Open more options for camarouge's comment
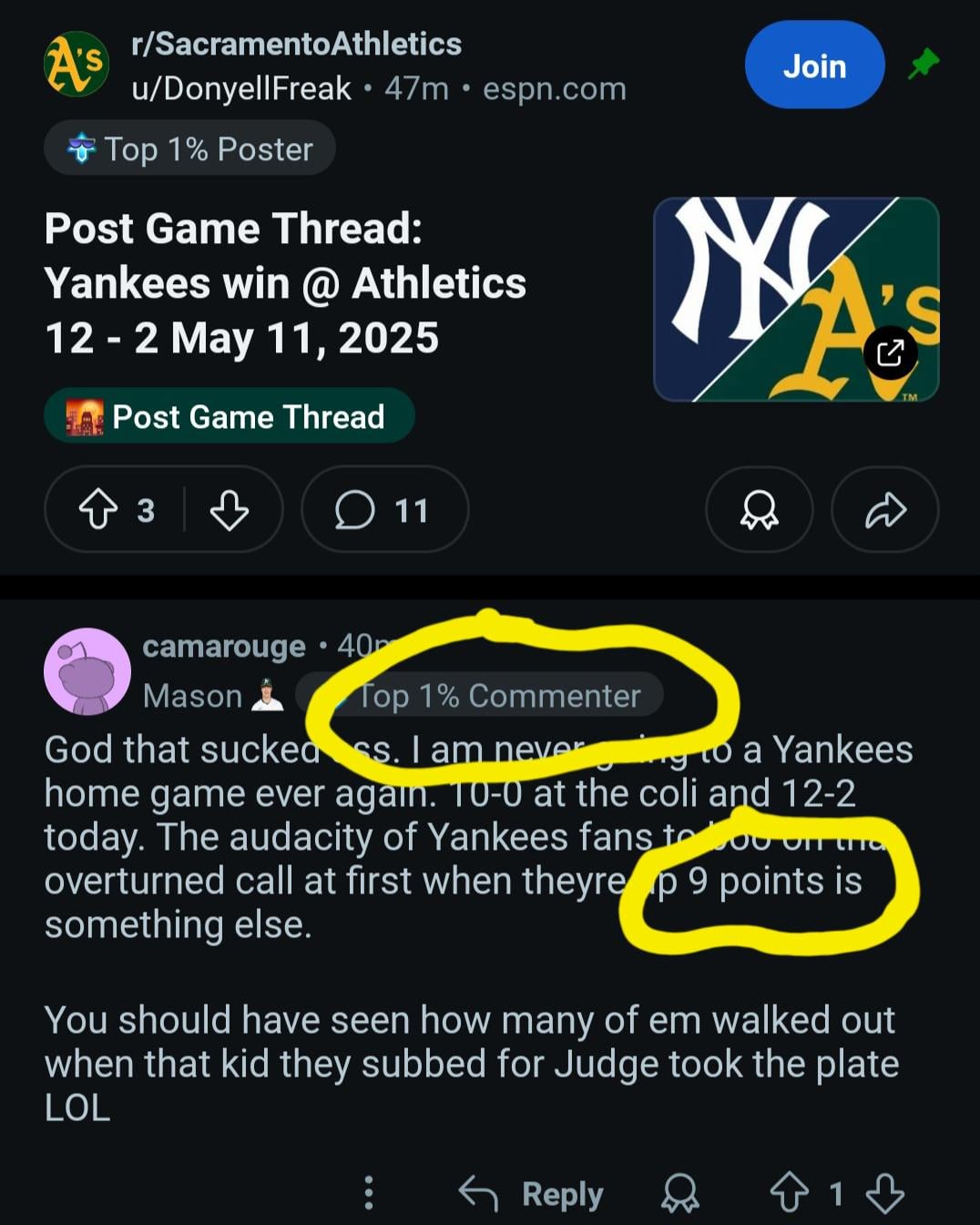The height and width of the screenshot is (1225, 980). 369,1193
